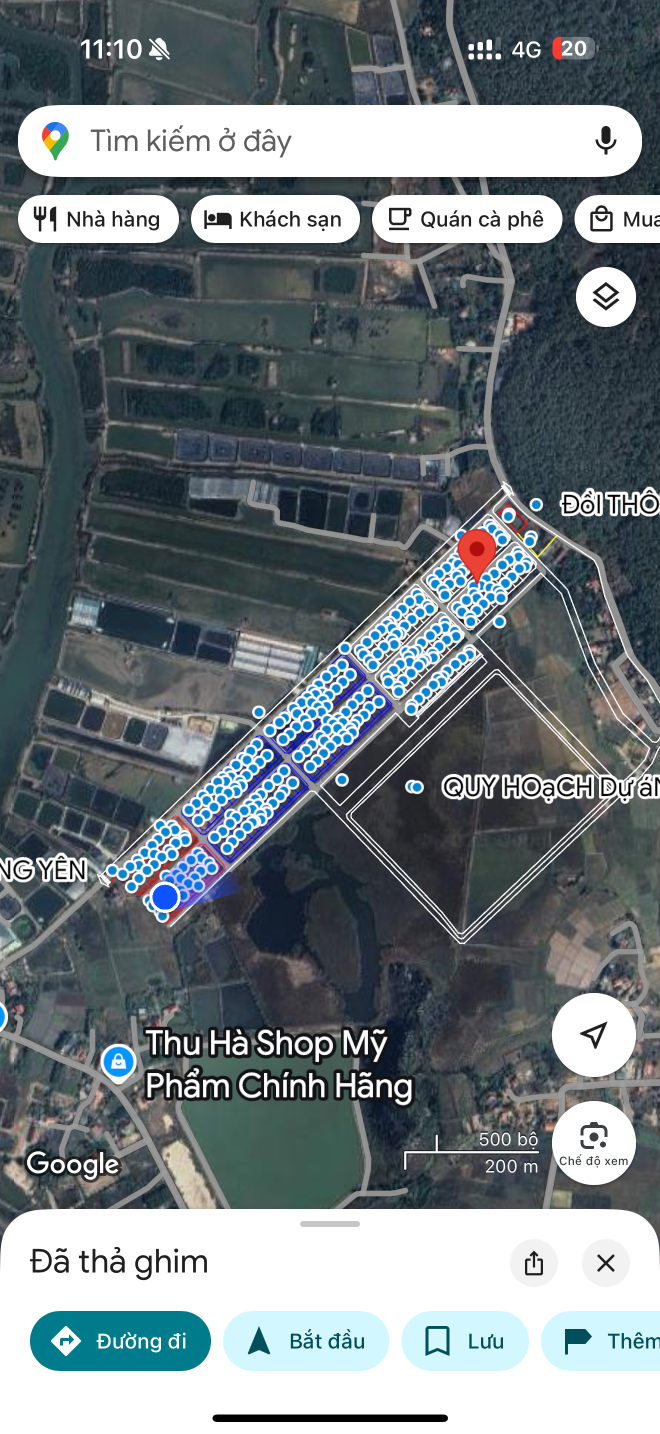
Task: Filter by the Nhà hàng chip
Action: click(x=98, y=220)
